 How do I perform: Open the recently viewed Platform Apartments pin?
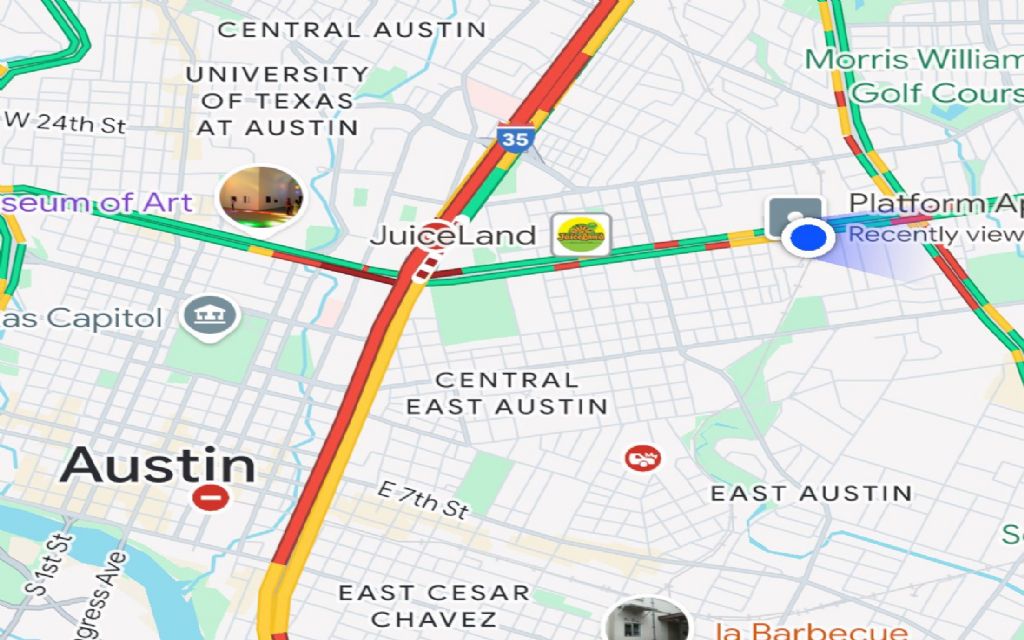tap(794, 216)
